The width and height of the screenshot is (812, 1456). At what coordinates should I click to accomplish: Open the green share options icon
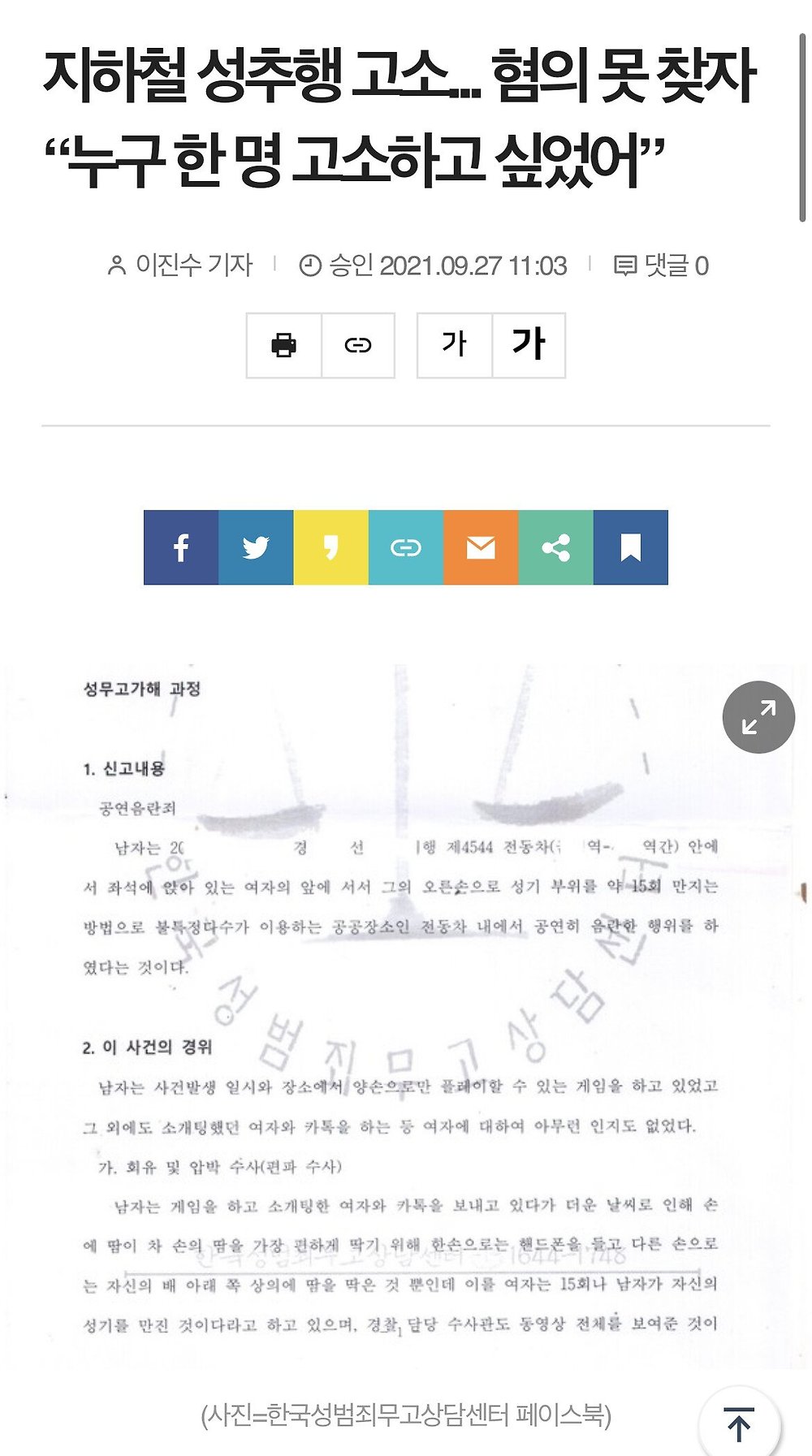click(x=555, y=547)
